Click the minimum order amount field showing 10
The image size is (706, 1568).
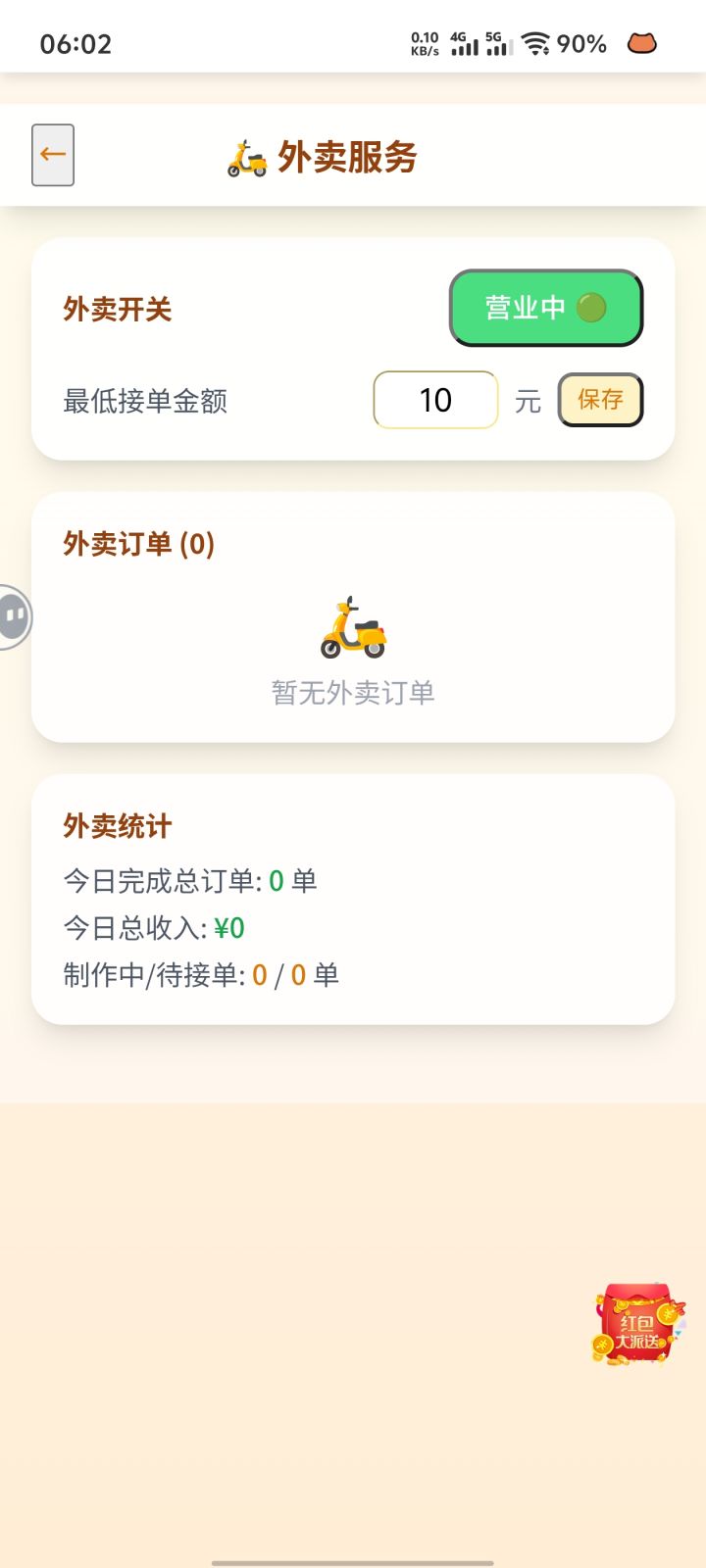[435, 400]
